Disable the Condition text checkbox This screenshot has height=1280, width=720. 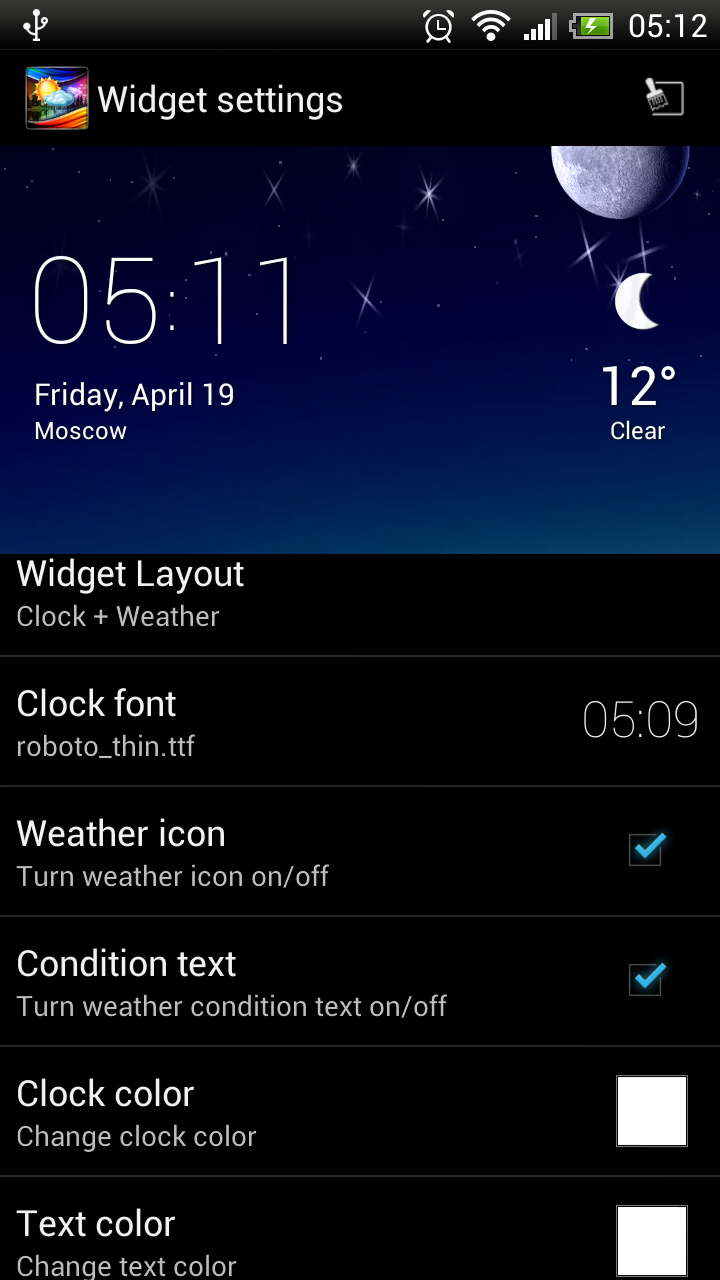[x=647, y=980]
